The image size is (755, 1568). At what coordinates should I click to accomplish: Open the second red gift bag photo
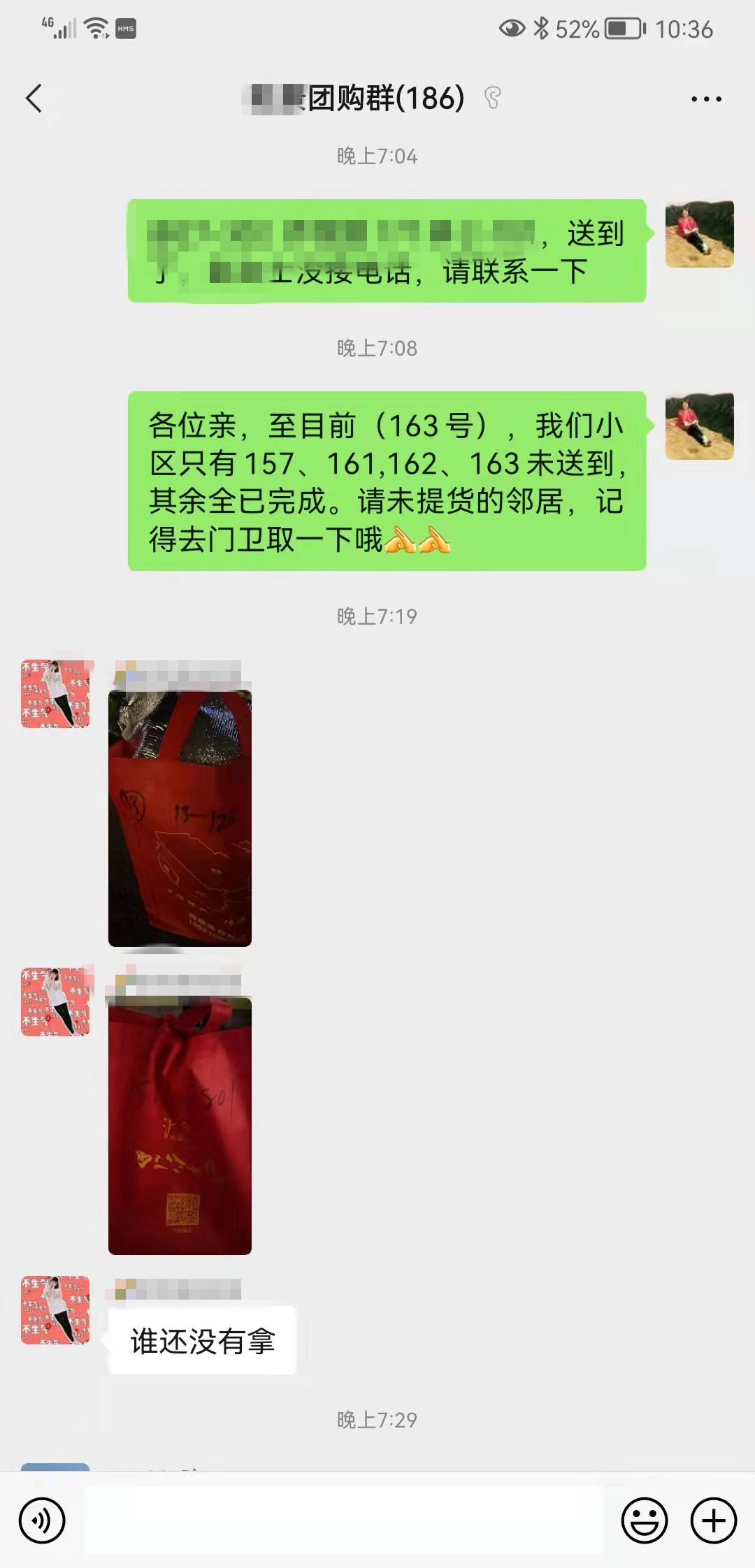point(180,1125)
